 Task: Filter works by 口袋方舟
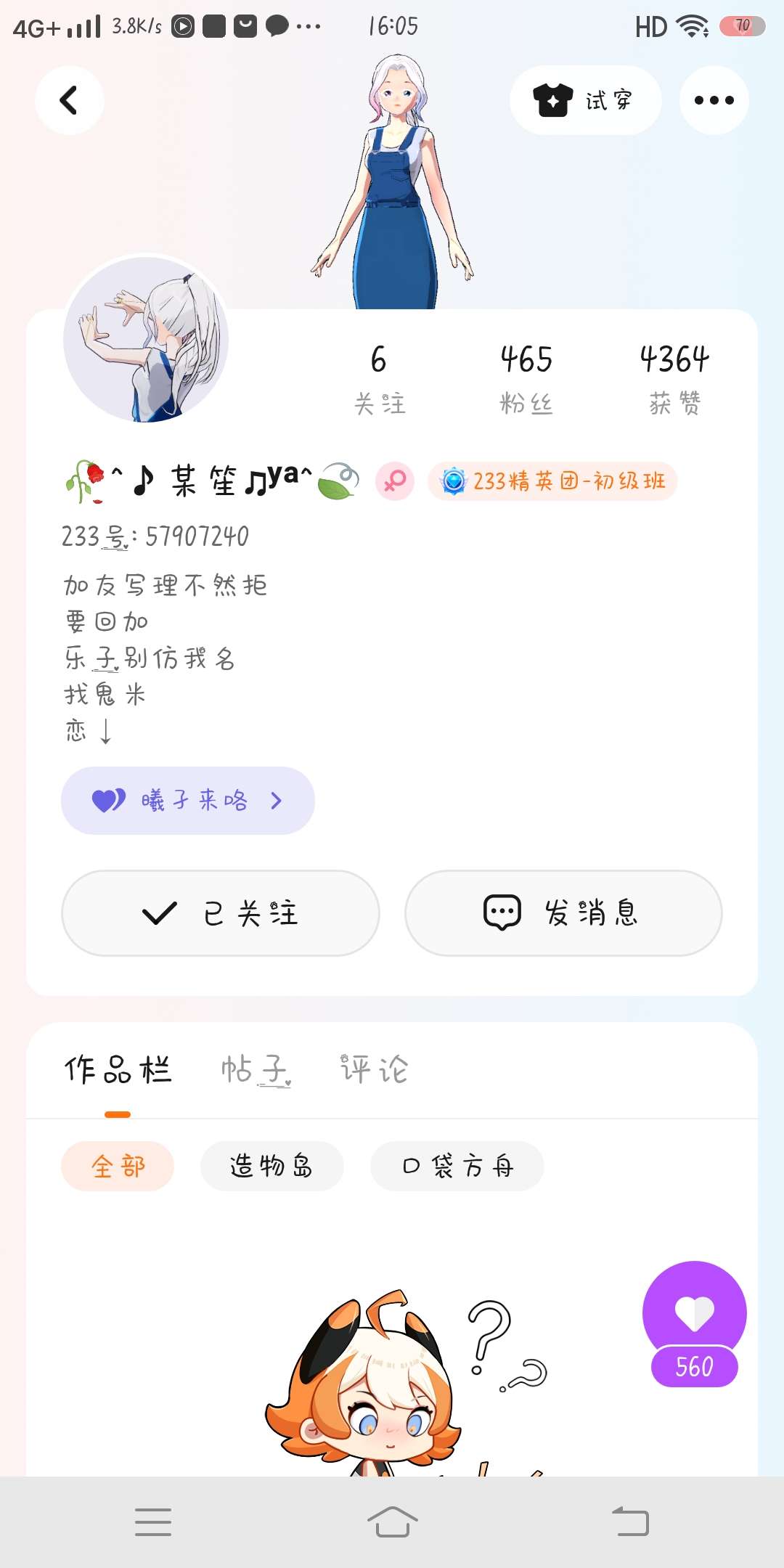(x=457, y=1166)
